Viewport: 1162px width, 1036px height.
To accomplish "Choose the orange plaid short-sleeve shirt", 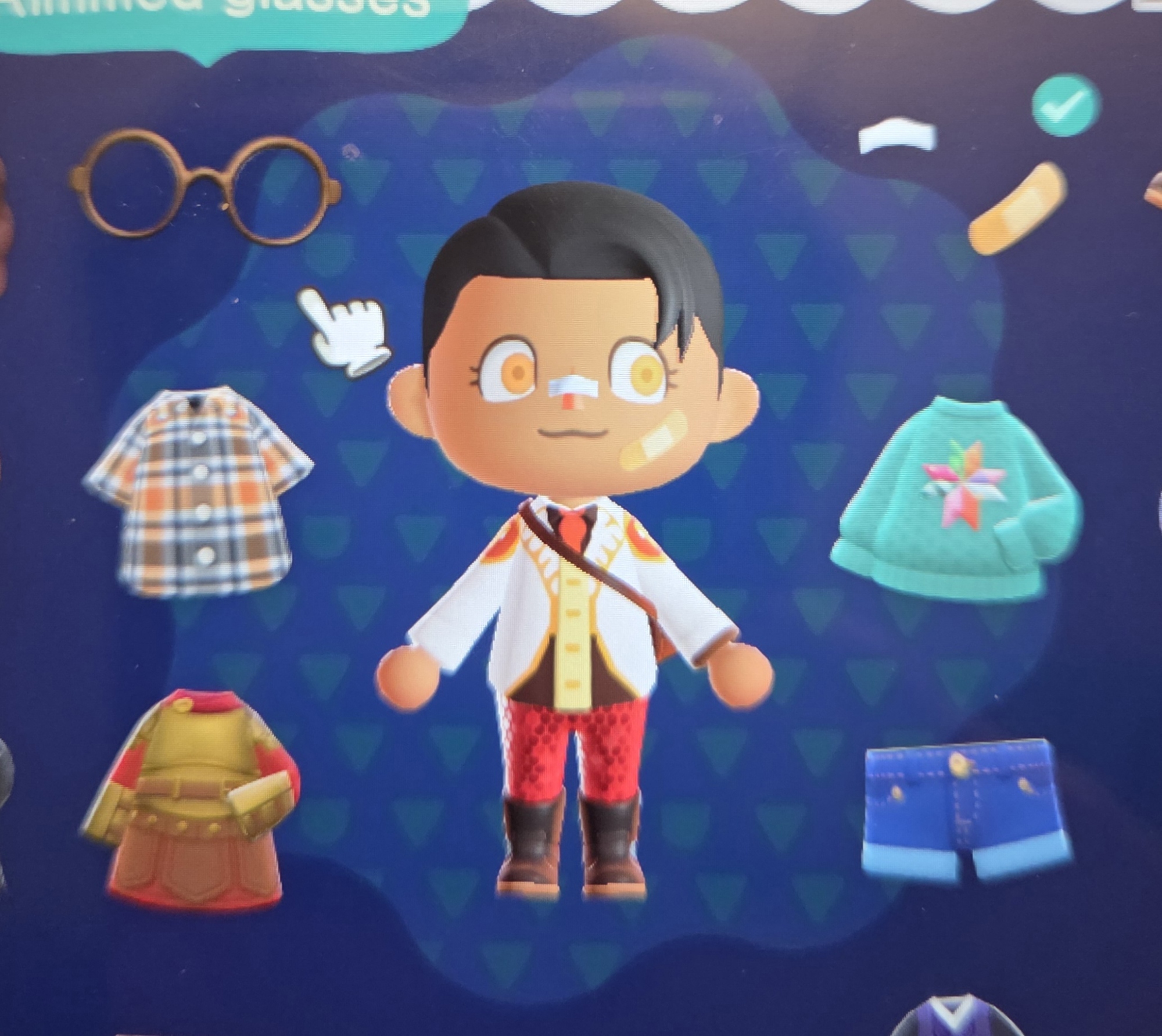I will (x=199, y=494).
